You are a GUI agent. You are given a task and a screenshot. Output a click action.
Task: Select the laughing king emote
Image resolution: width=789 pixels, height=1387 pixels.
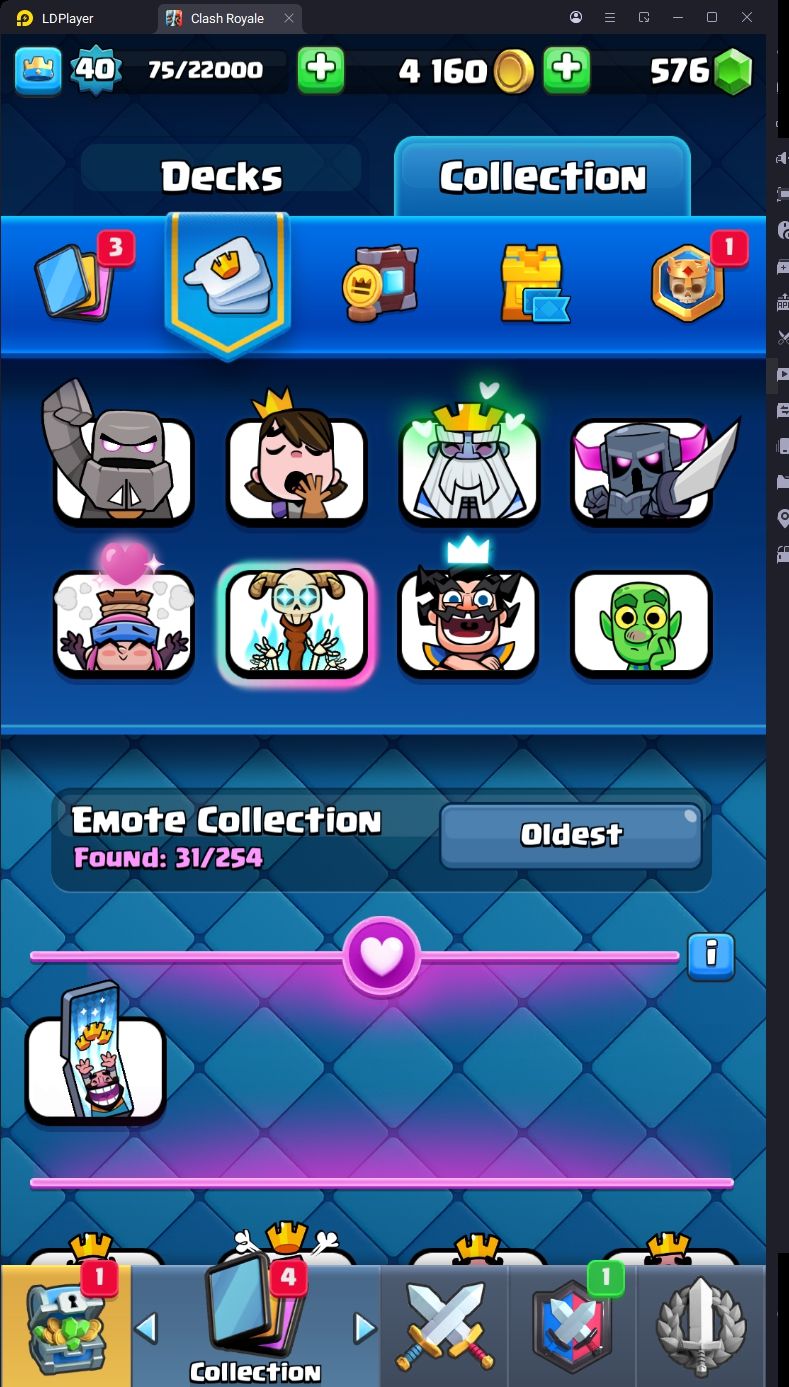pyautogui.click(x=468, y=622)
